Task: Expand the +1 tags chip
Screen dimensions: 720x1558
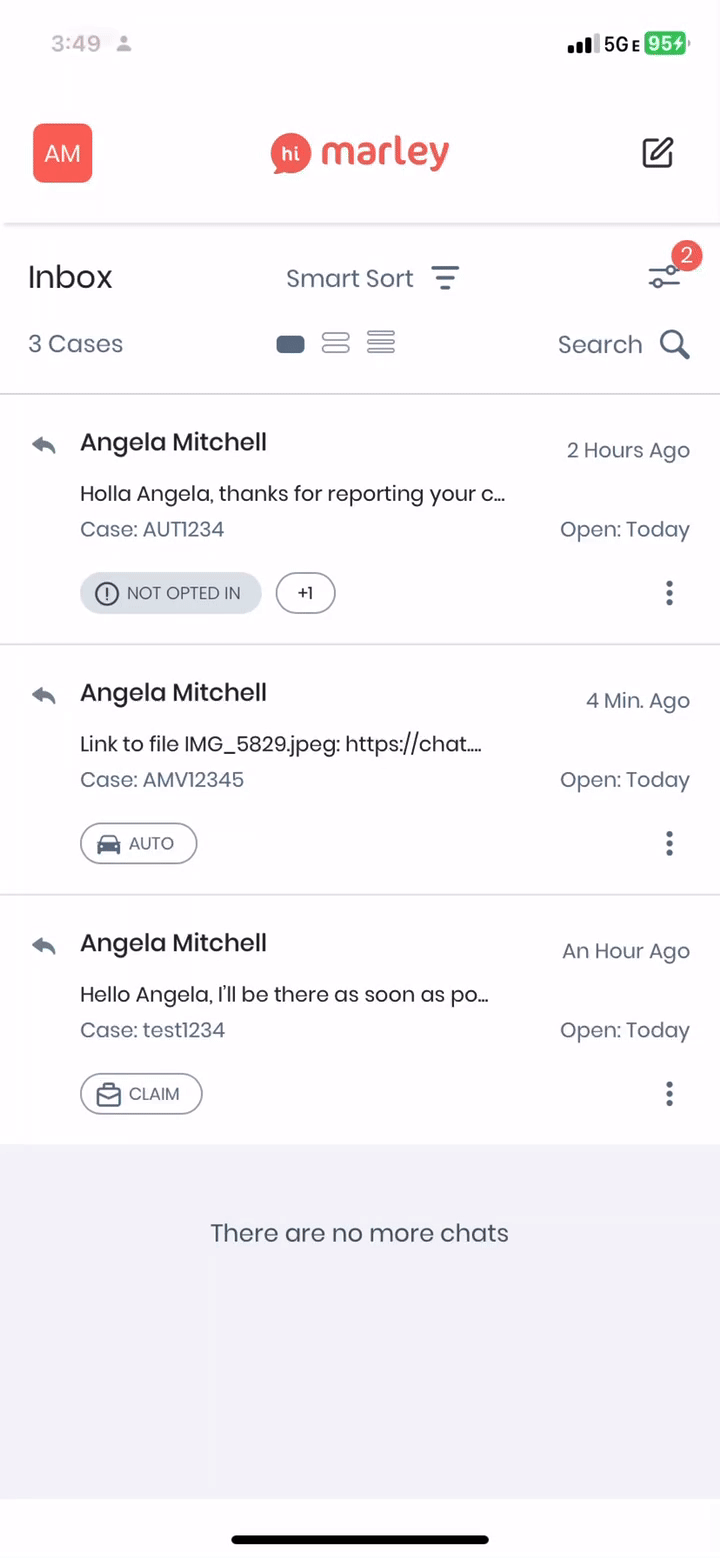Action: point(306,593)
